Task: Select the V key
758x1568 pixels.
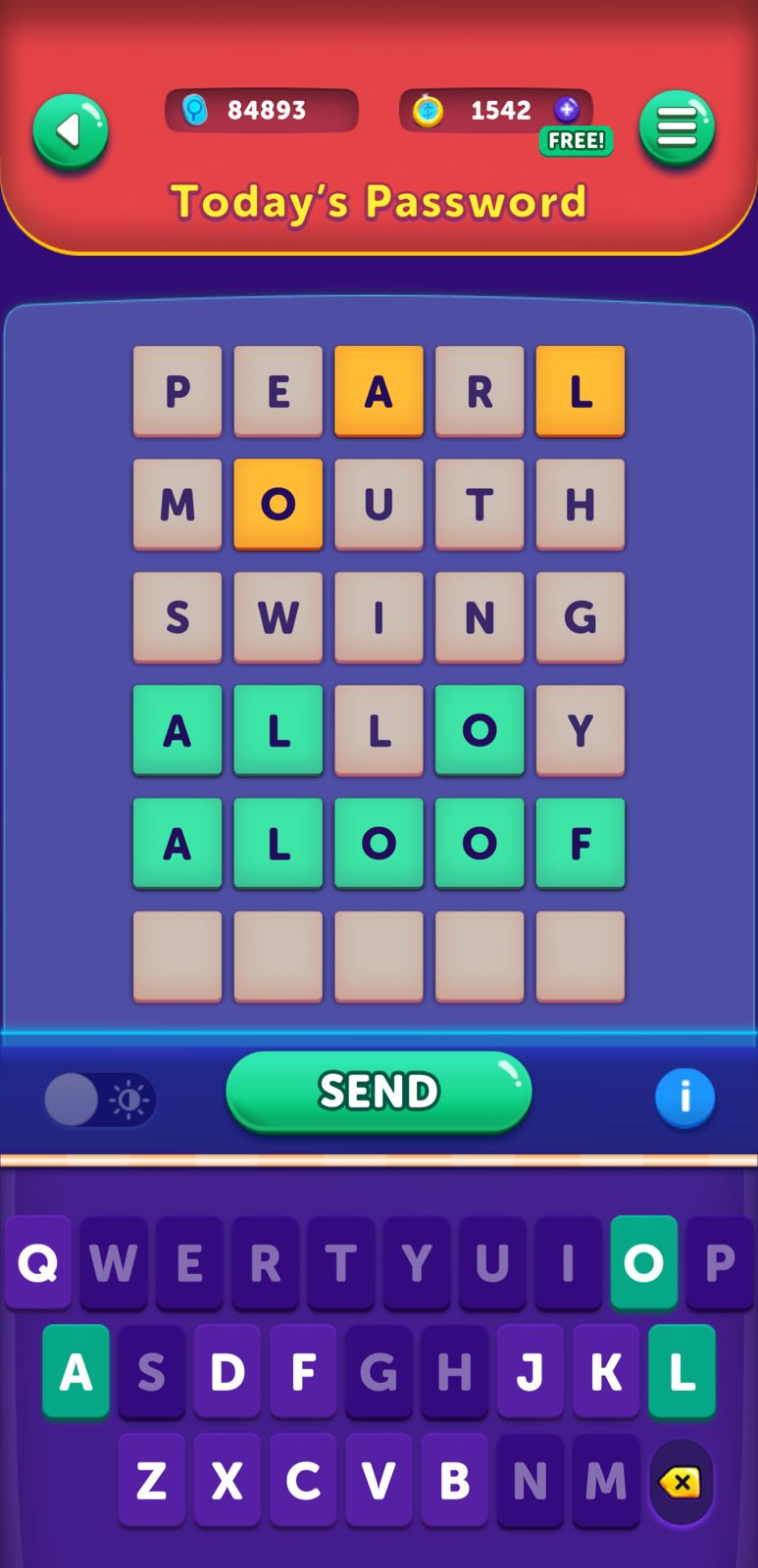Action: click(x=379, y=1481)
